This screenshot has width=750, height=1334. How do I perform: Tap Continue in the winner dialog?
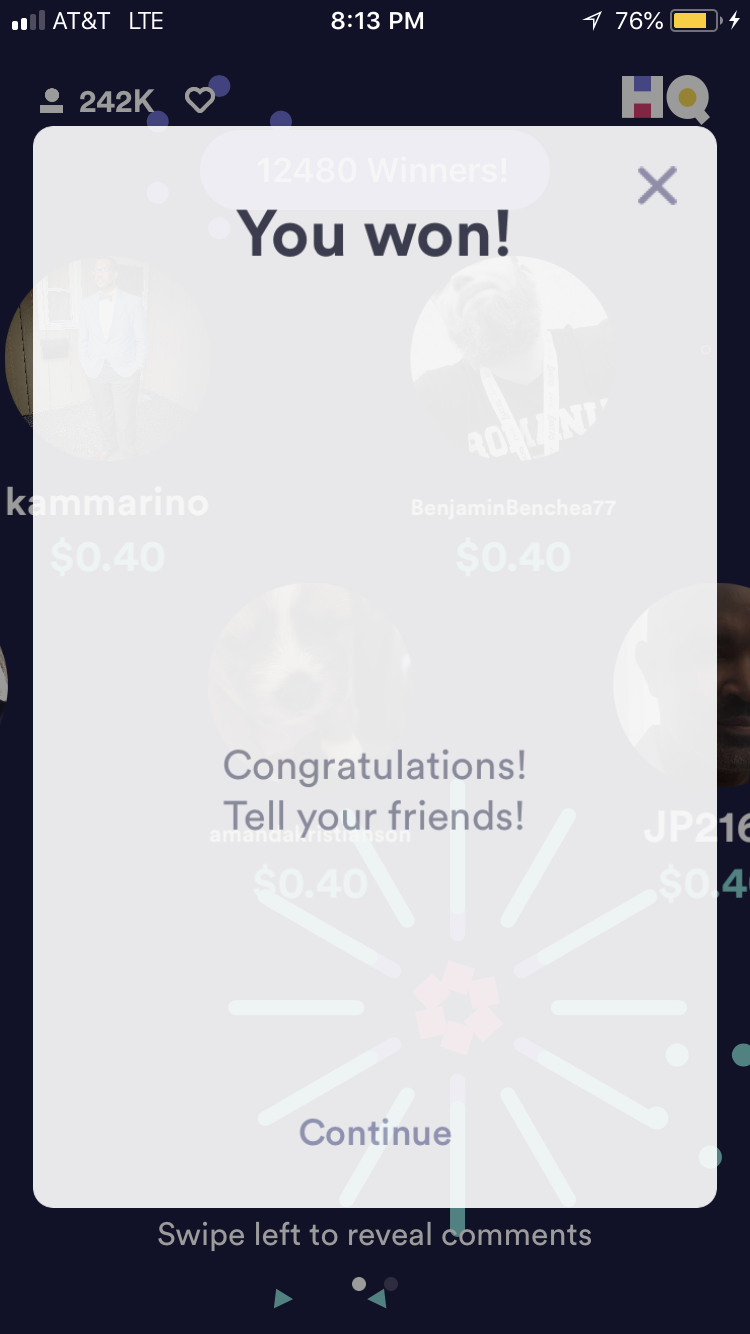click(375, 1132)
